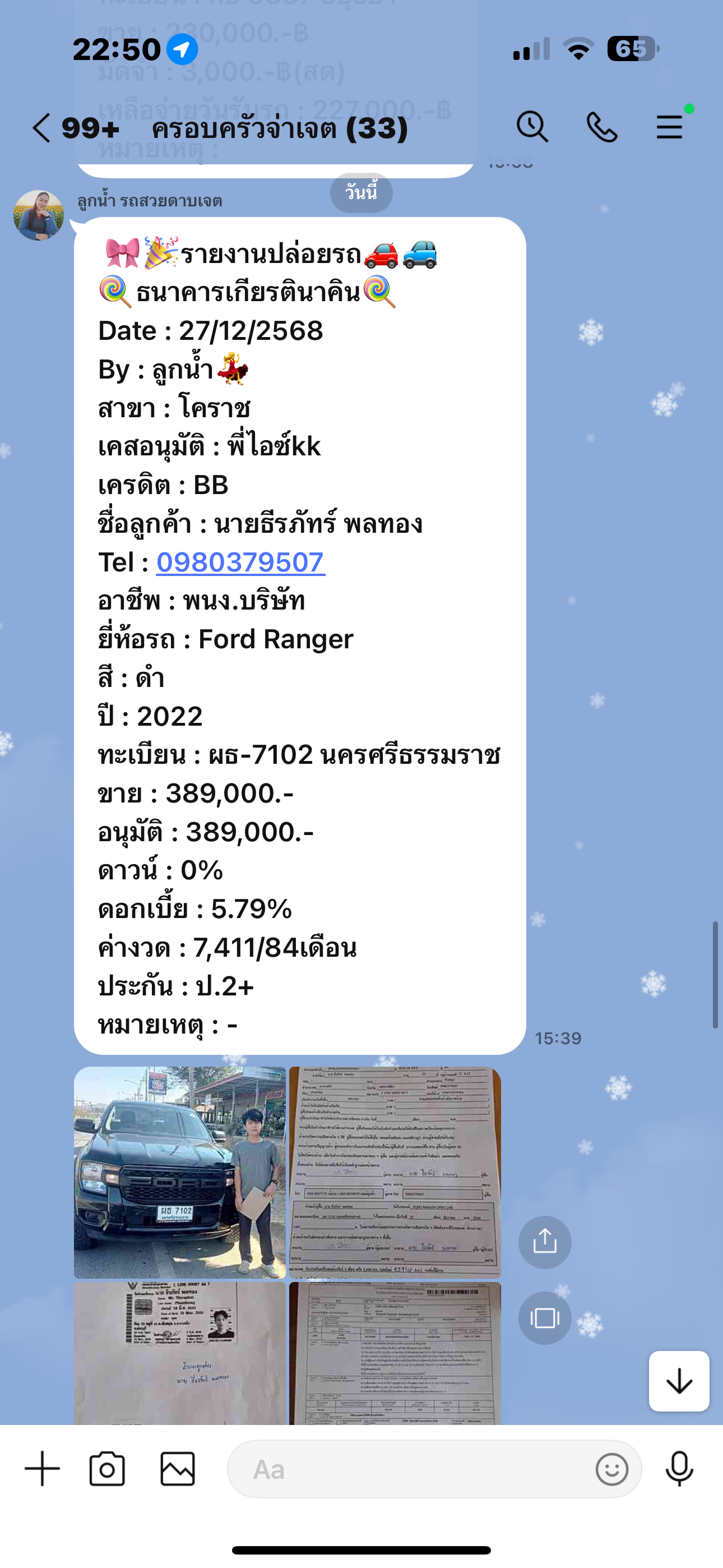The height and width of the screenshot is (1568, 723).
Task: Start a group voice call
Action: click(x=601, y=127)
